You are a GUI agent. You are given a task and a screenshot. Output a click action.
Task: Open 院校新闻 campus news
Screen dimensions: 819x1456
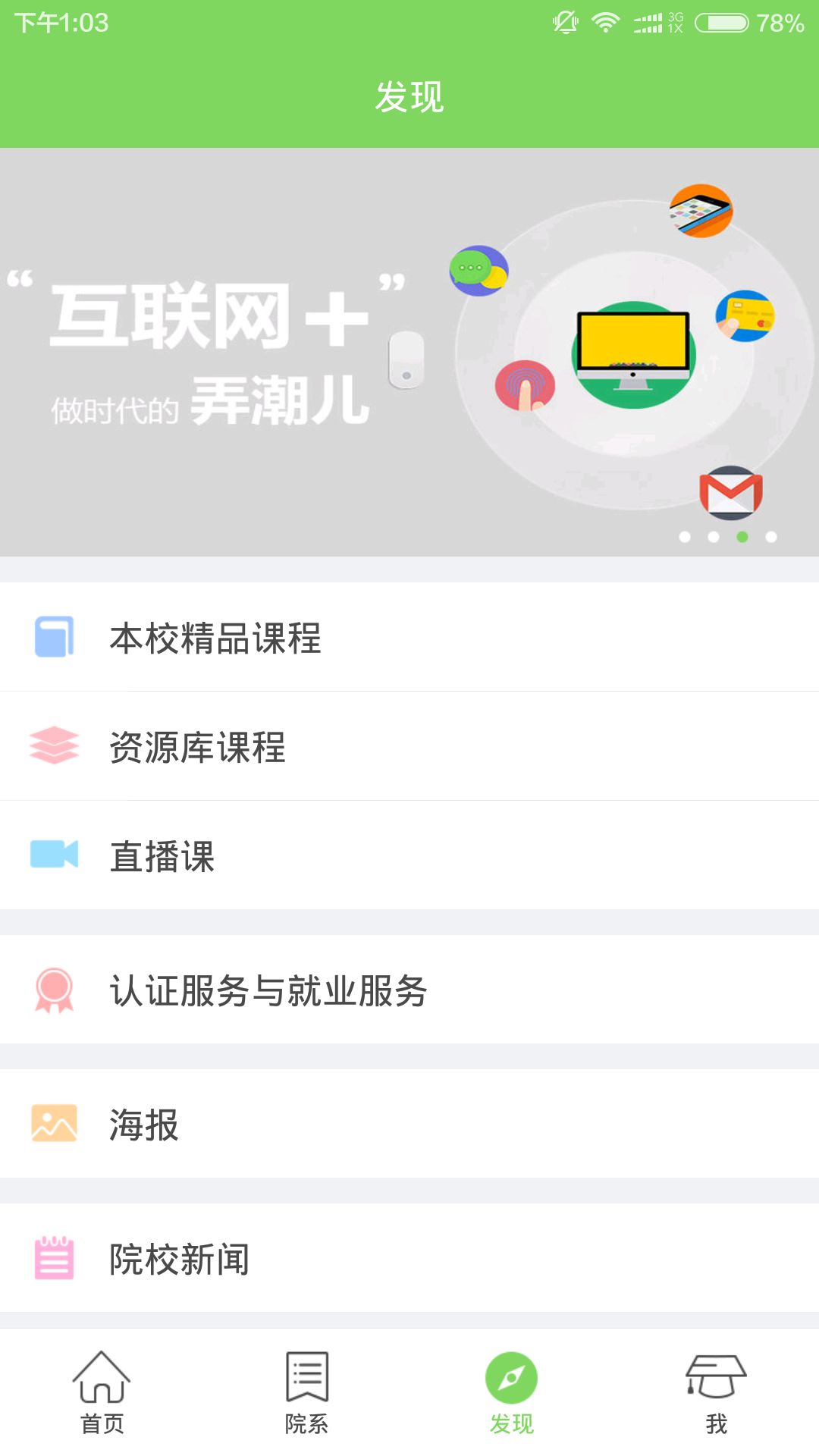pyautogui.click(x=409, y=1258)
